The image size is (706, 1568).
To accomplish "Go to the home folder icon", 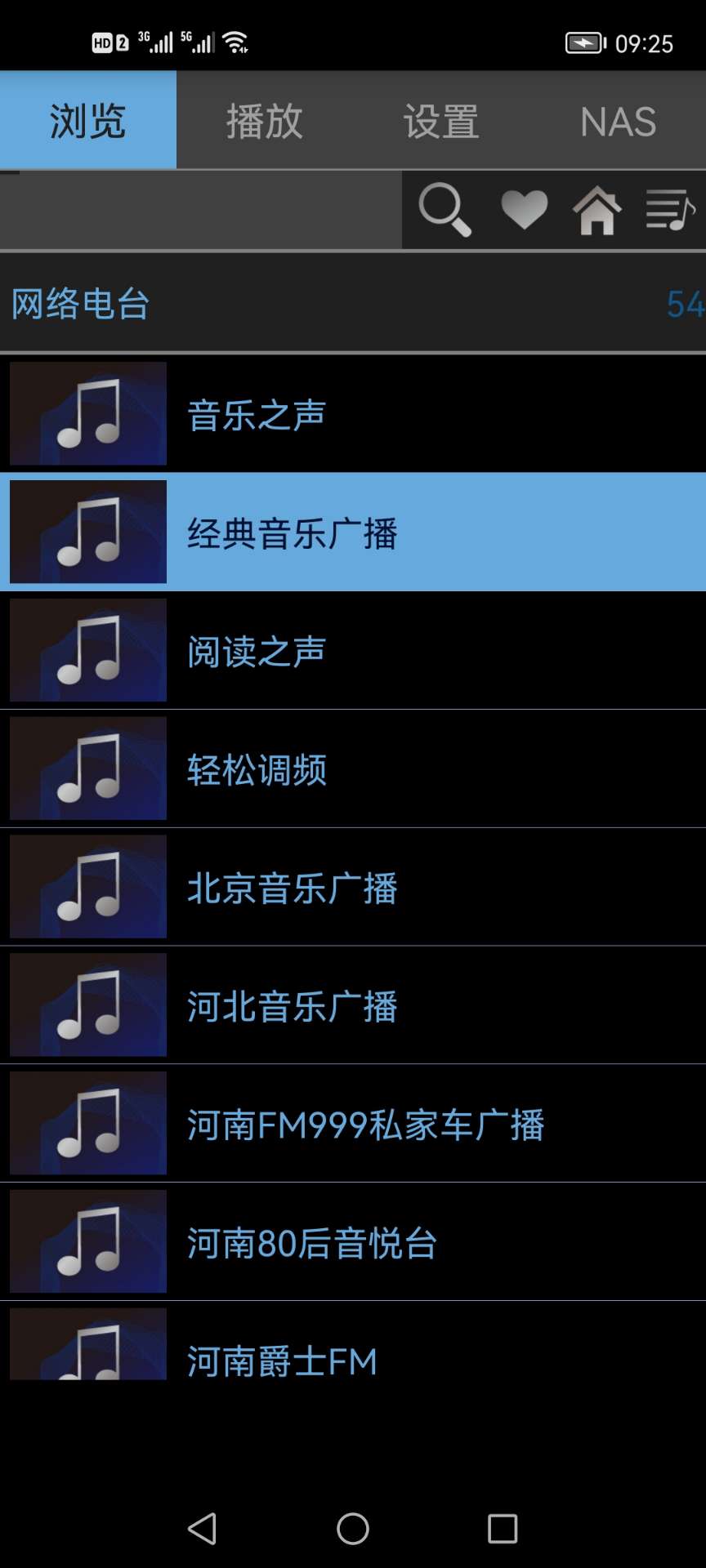I will click(x=597, y=210).
